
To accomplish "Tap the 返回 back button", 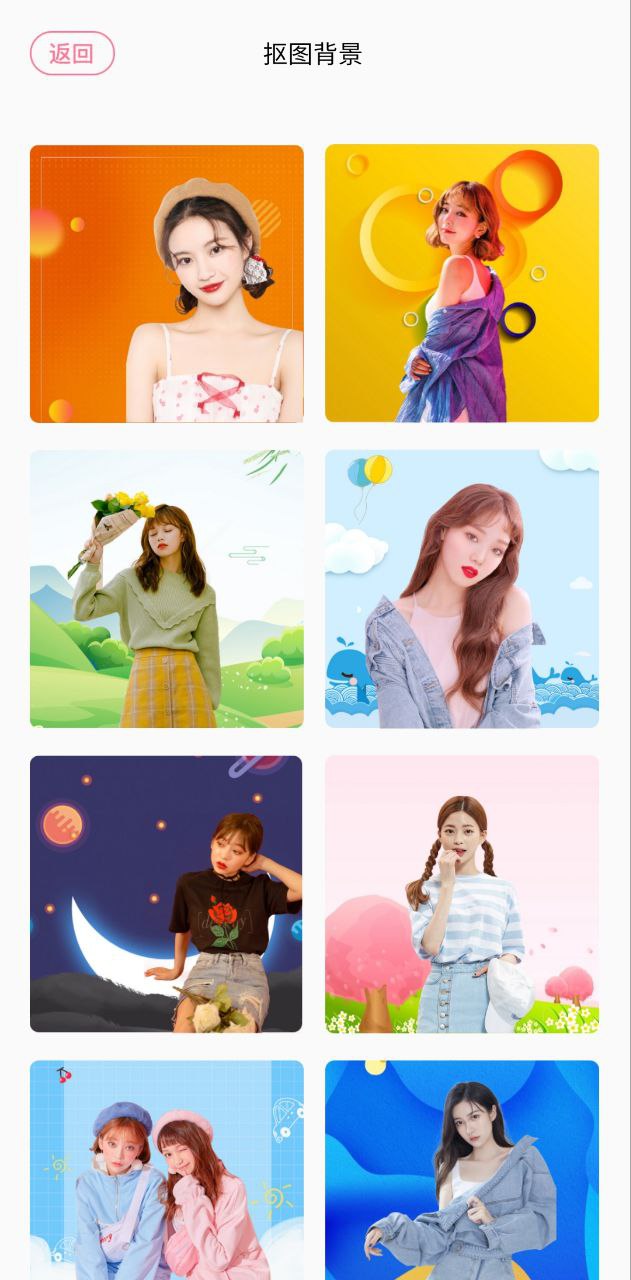I will 72,54.
